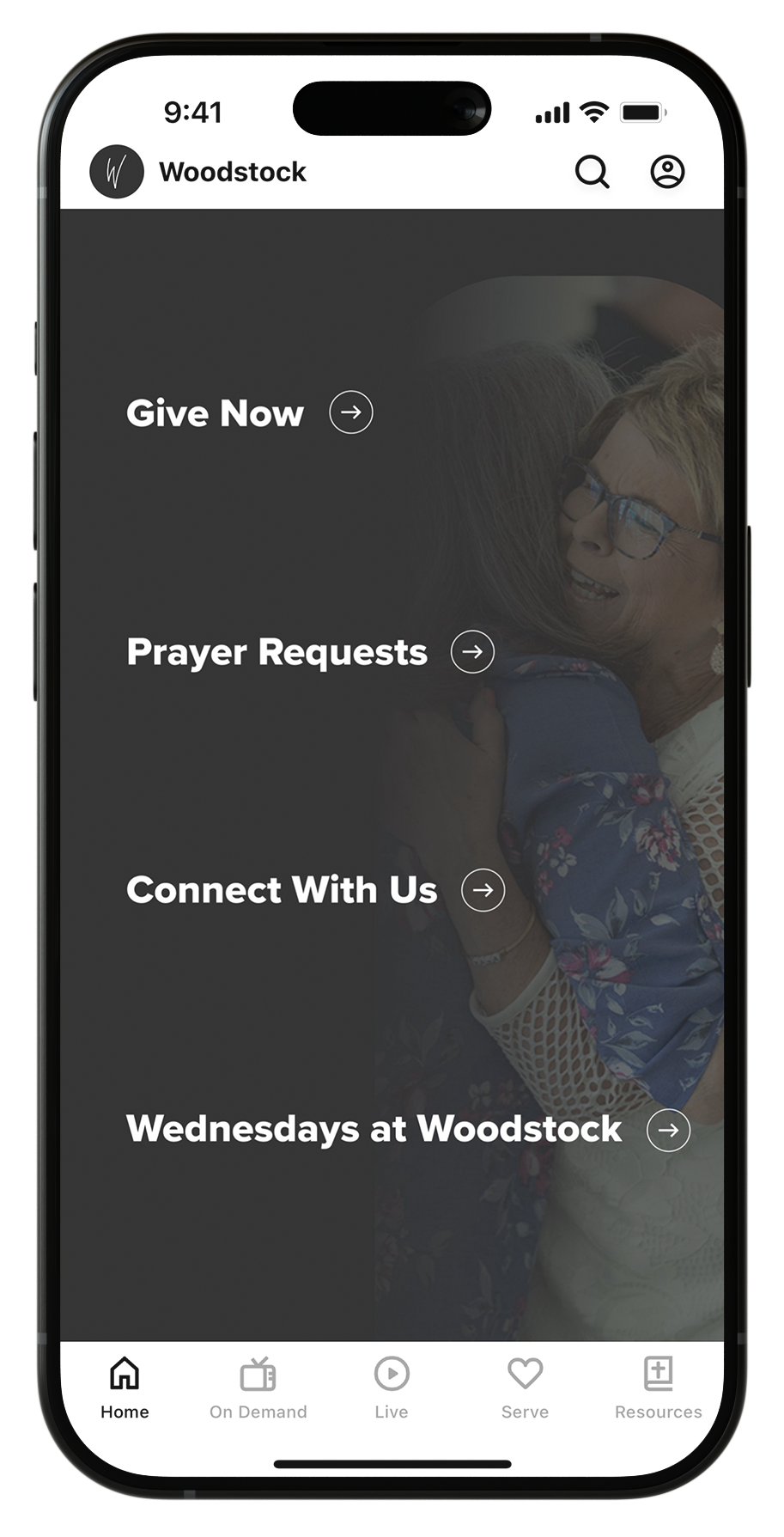Open Give Now
The height and width of the screenshot is (1537, 784).
pyautogui.click(x=249, y=412)
